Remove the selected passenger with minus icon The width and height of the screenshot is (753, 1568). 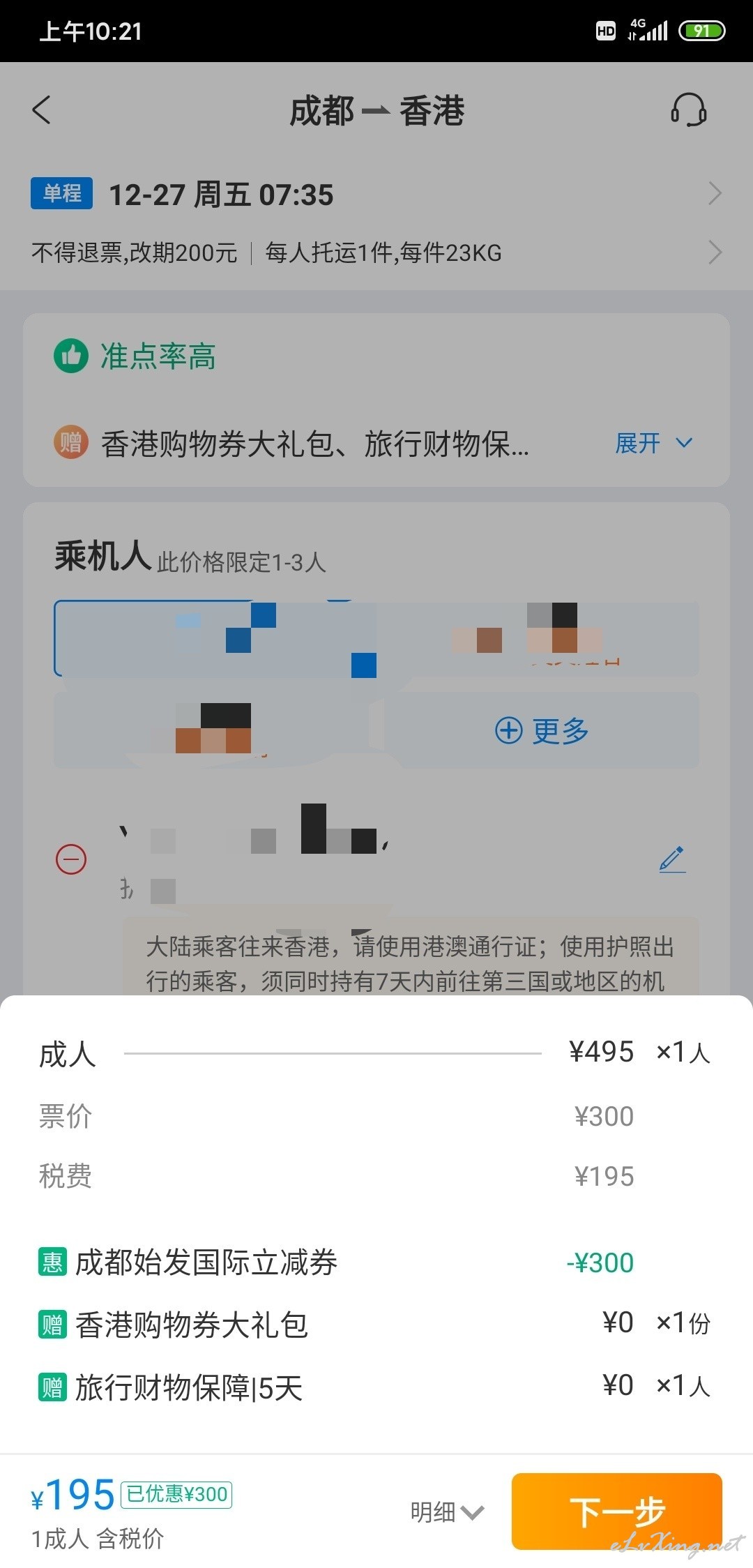[71, 859]
